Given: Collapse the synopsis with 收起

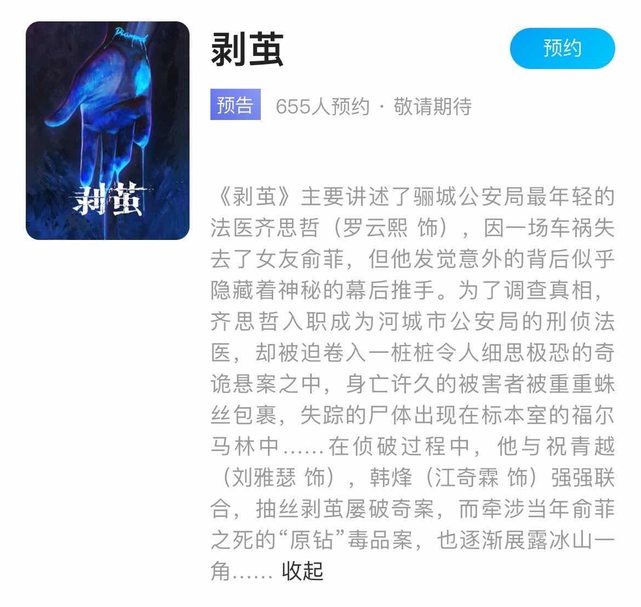Looking at the screenshot, I should [302, 572].
